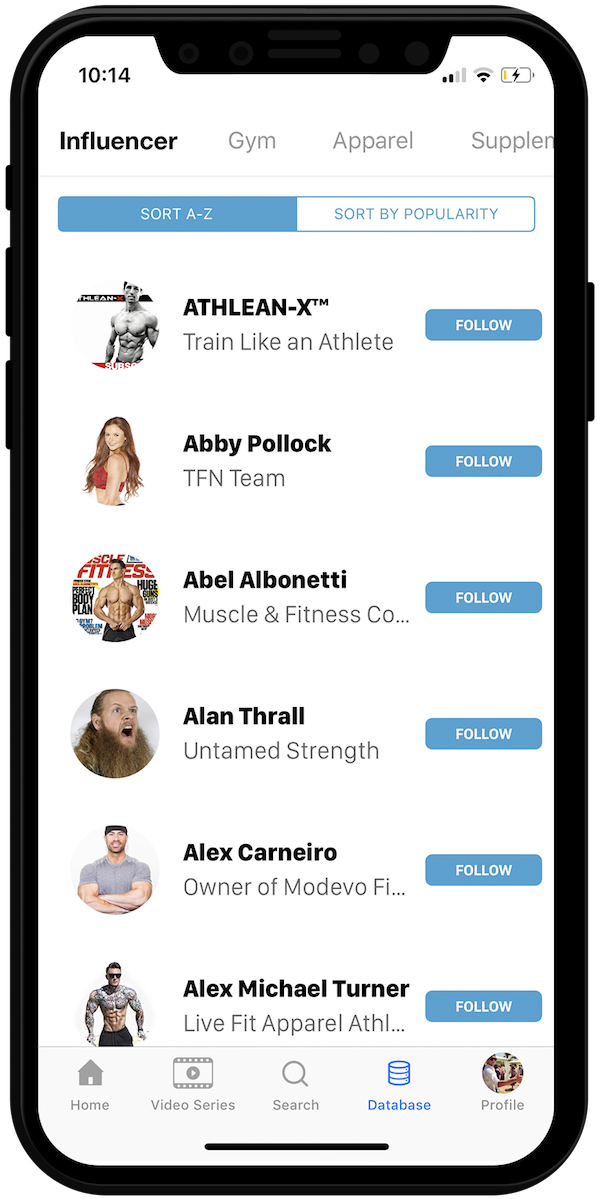View the ATHLEAN-X influencer entry
The height and width of the screenshot is (1199, 600).
pyautogui.click(x=256, y=308)
